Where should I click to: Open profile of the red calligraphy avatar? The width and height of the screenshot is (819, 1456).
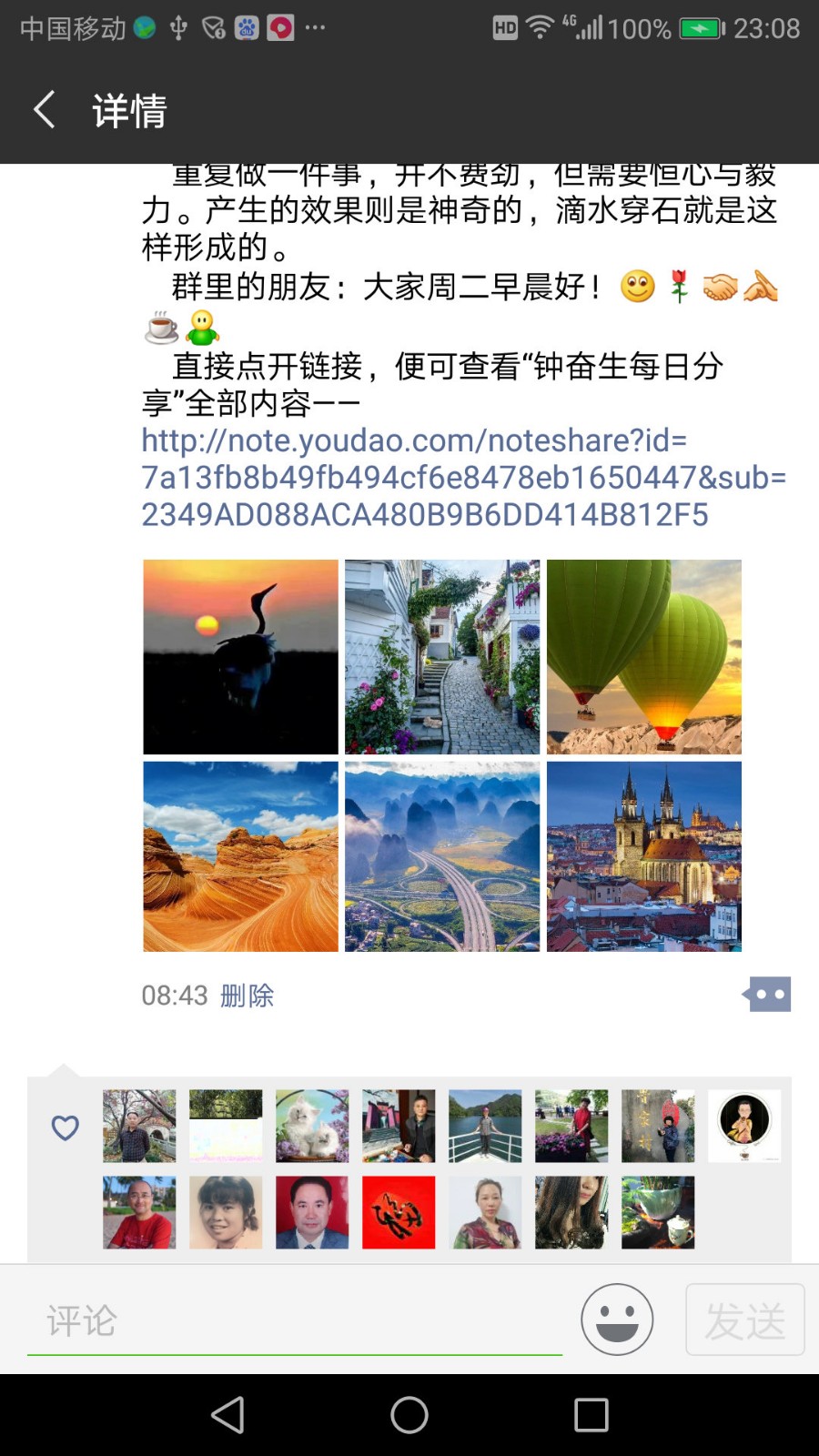pyautogui.click(x=399, y=1212)
